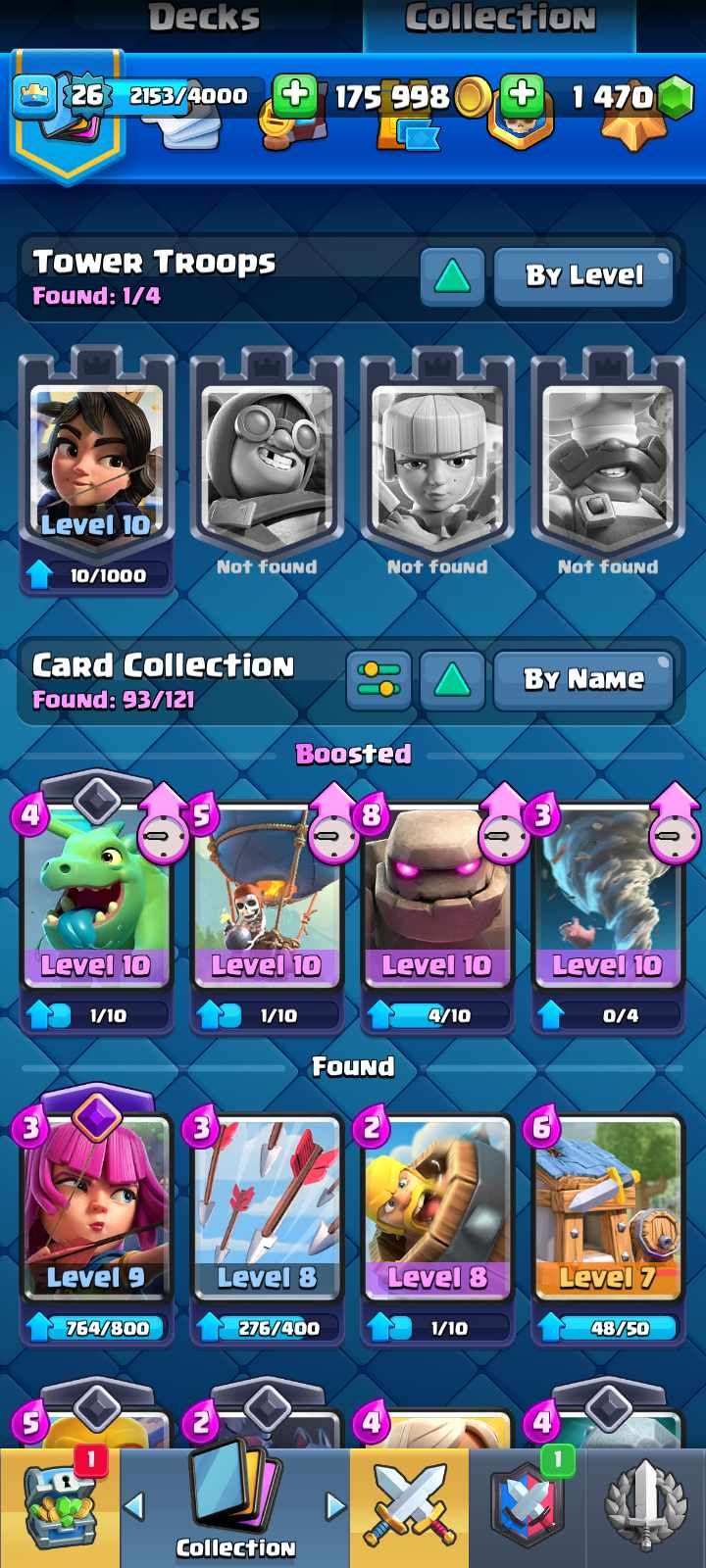The width and height of the screenshot is (706, 1568).
Task: Open the card collection filter settings
Action: coord(378,679)
